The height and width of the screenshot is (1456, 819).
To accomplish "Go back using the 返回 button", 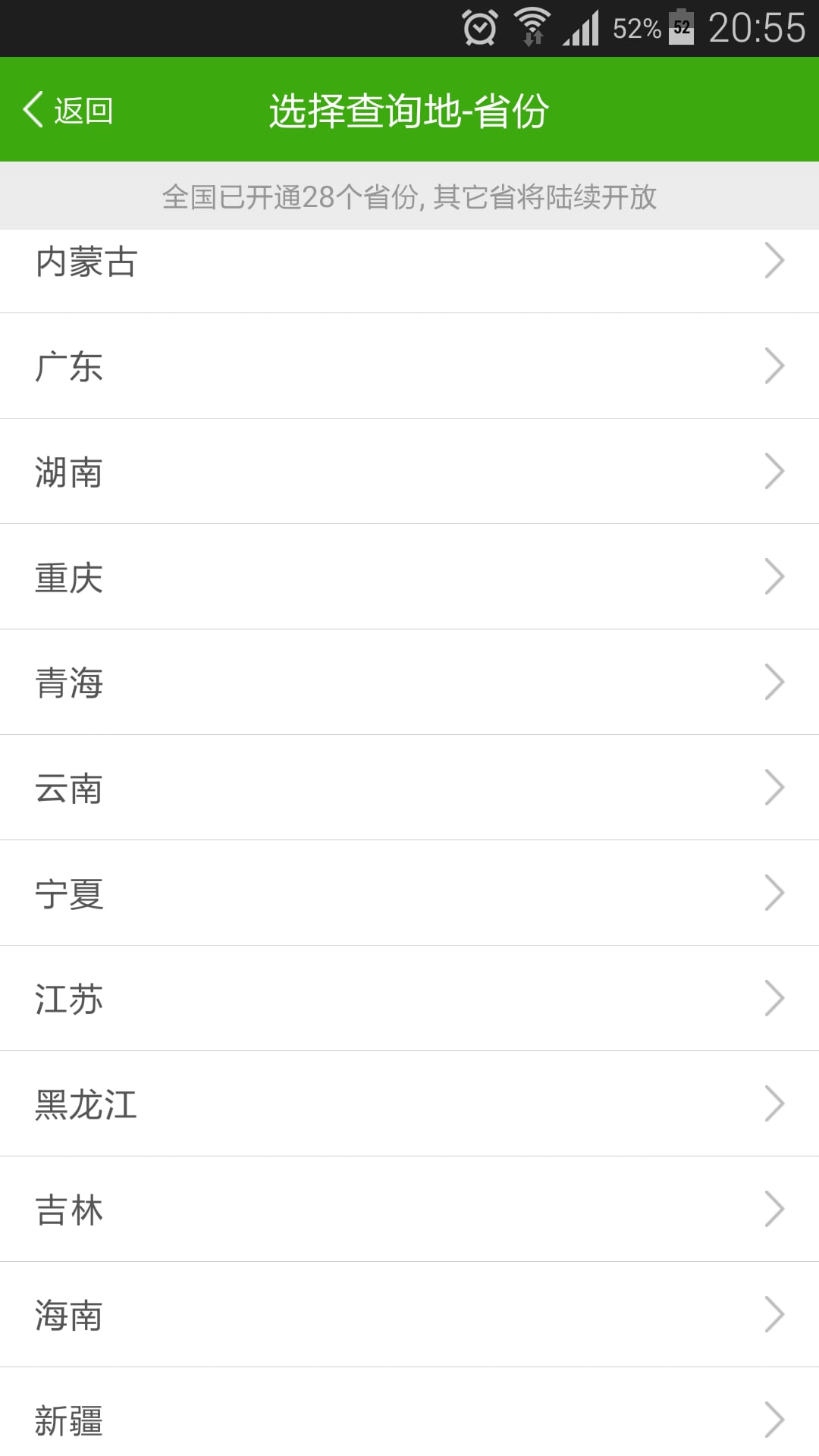I will 68,110.
